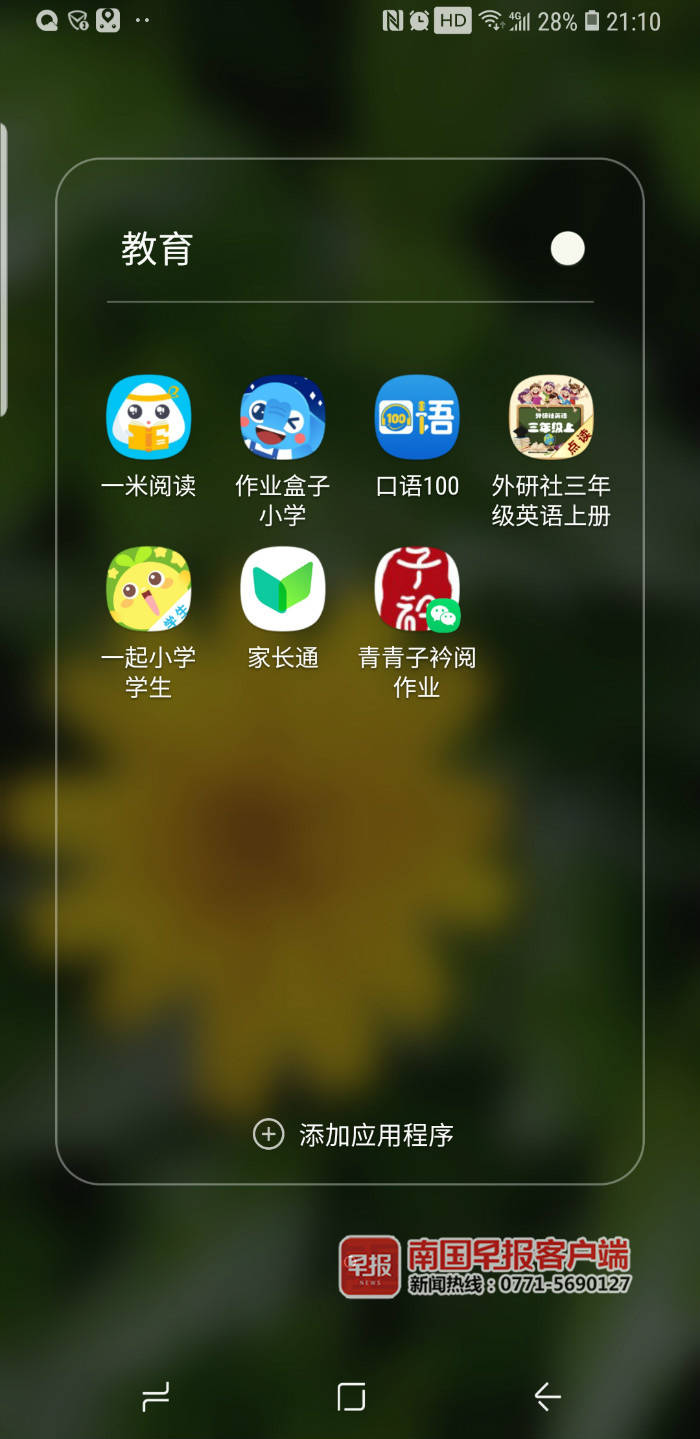Edit the folder name 教育
This screenshot has width=700, height=1439.
pyautogui.click(x=157, y=249)
